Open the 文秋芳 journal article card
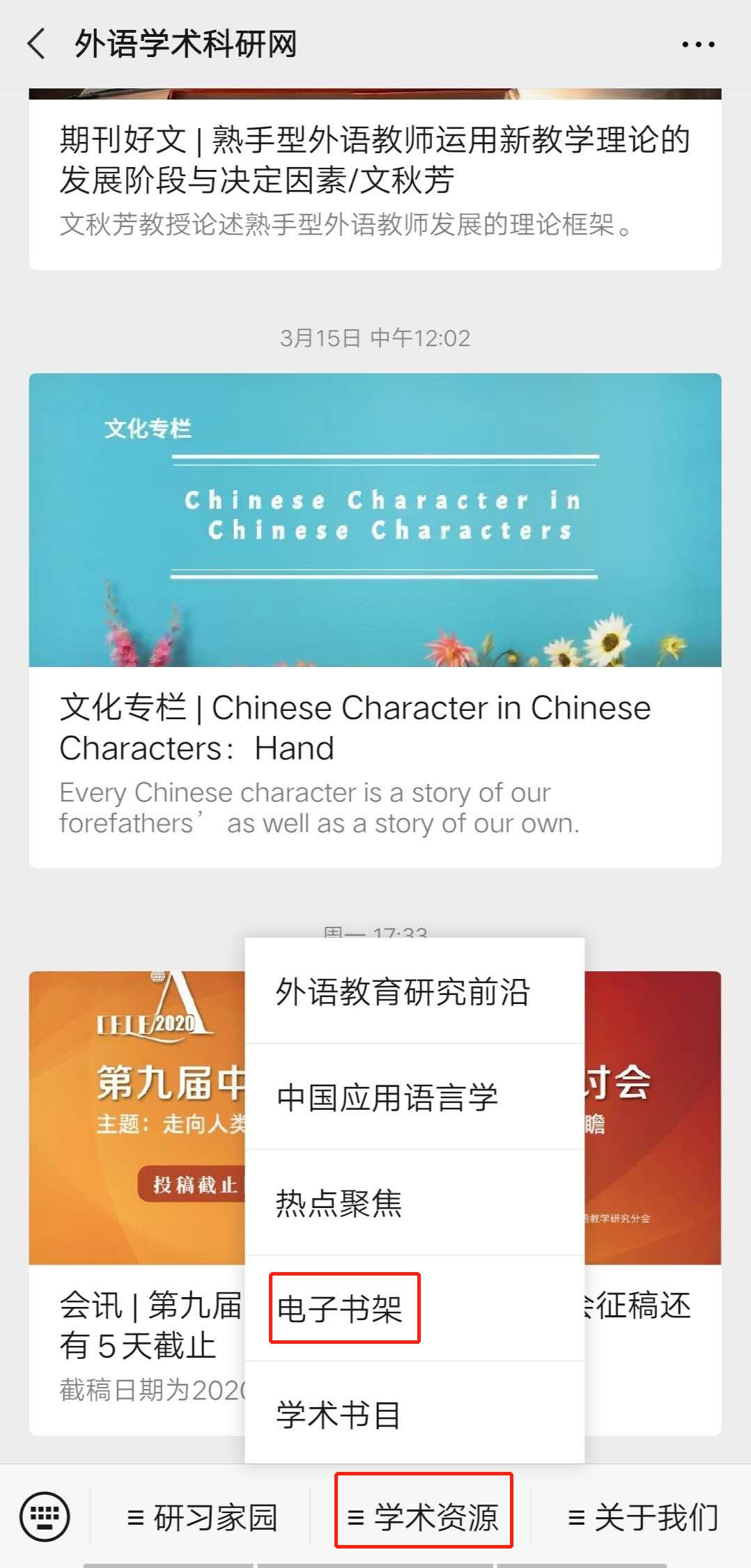Image resolution: width=751 pixels, height=1568 pixels. tap(375, 174)
